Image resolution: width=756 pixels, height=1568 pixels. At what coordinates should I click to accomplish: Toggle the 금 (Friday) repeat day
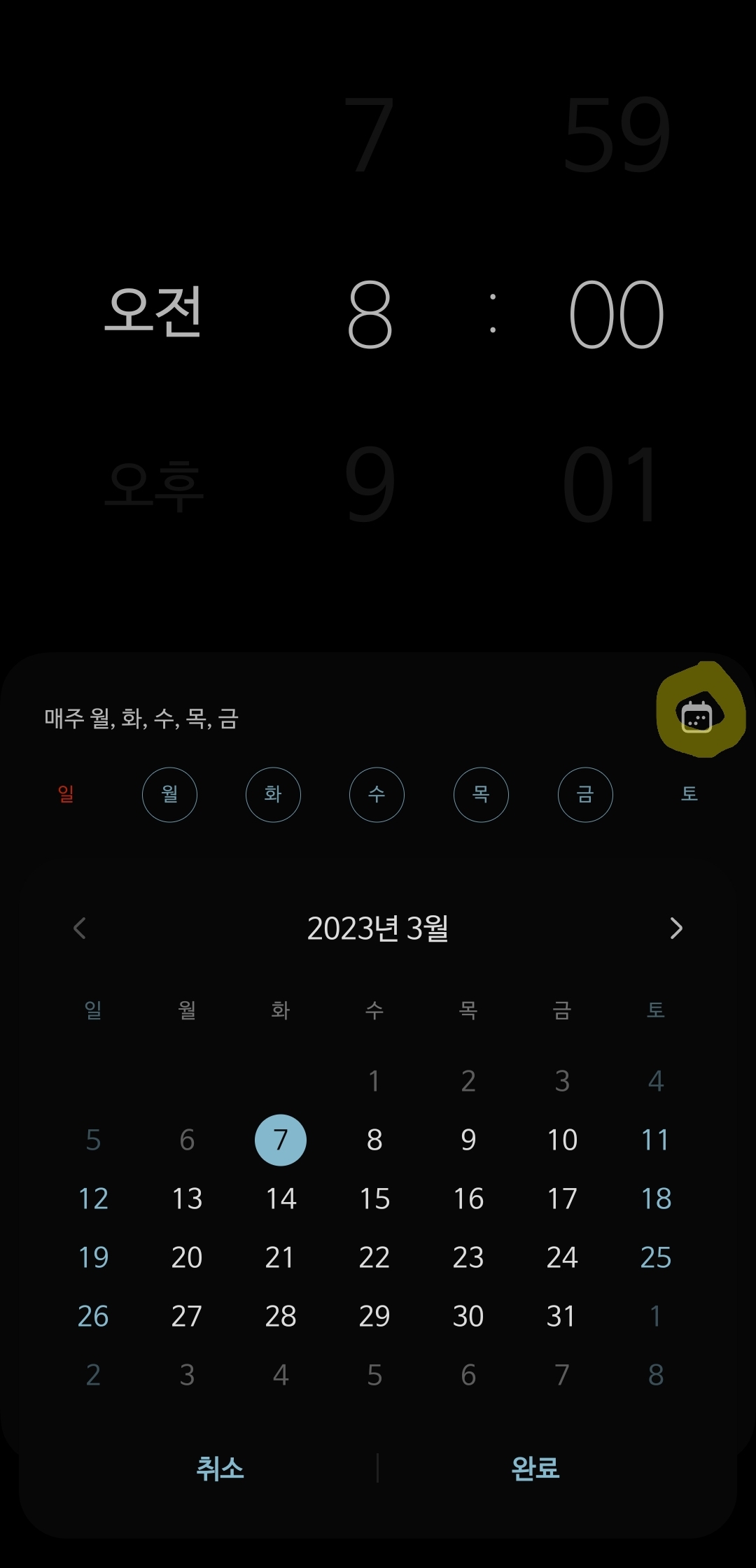585,794
